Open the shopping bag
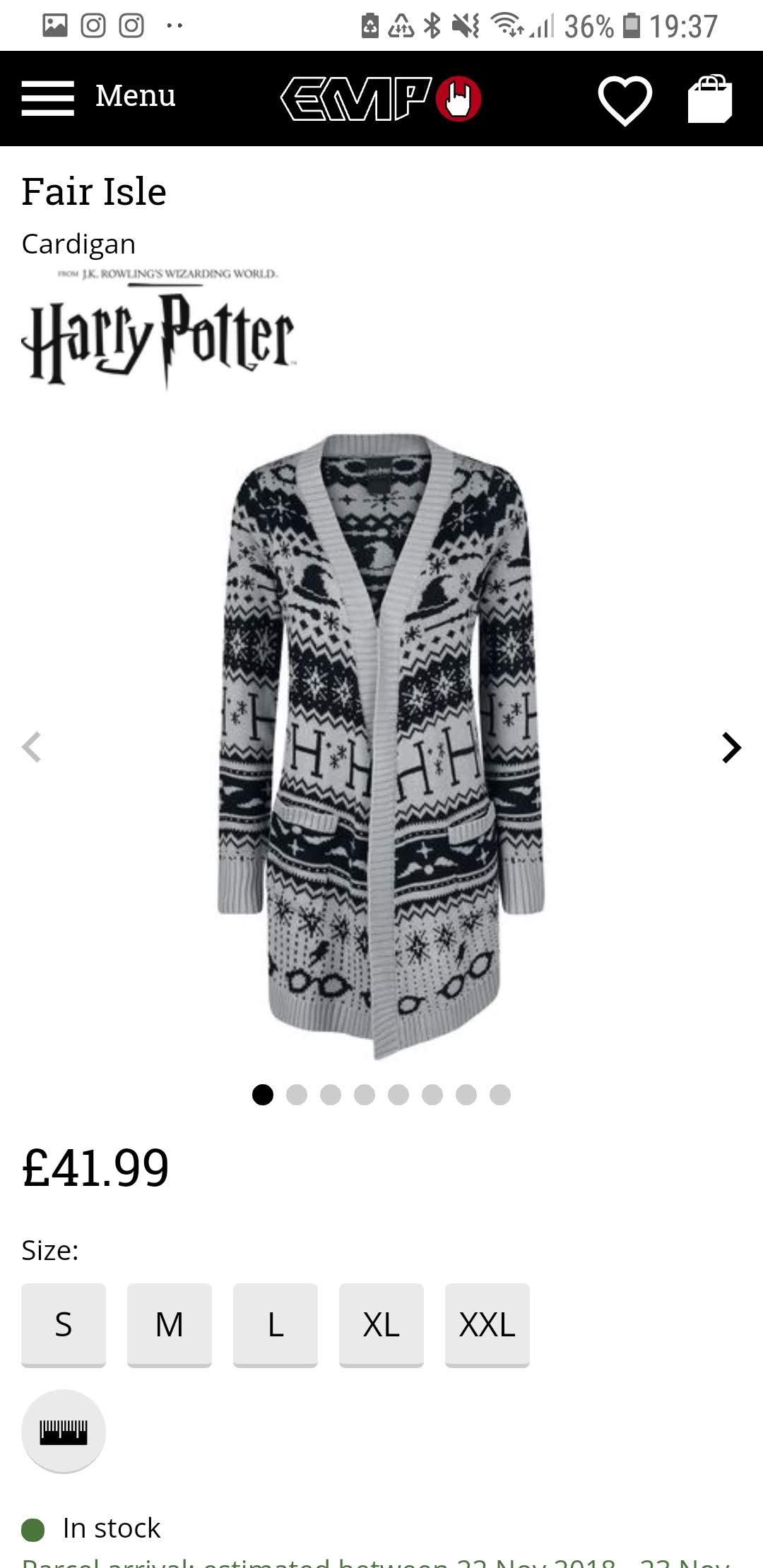Viewport: 763px width, 1568px height. coord(710,98)
